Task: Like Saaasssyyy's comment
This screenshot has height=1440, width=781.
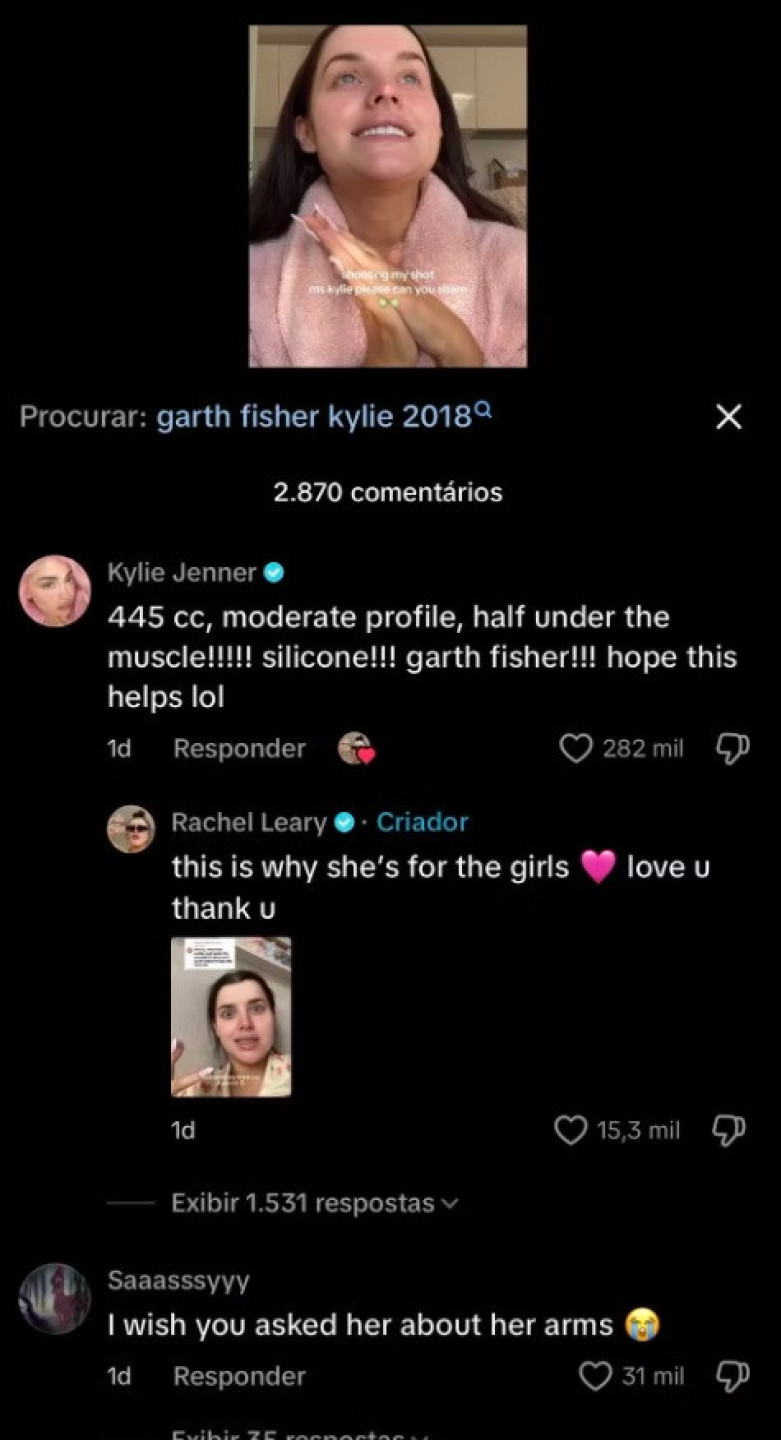Action: coord(596,1377)
